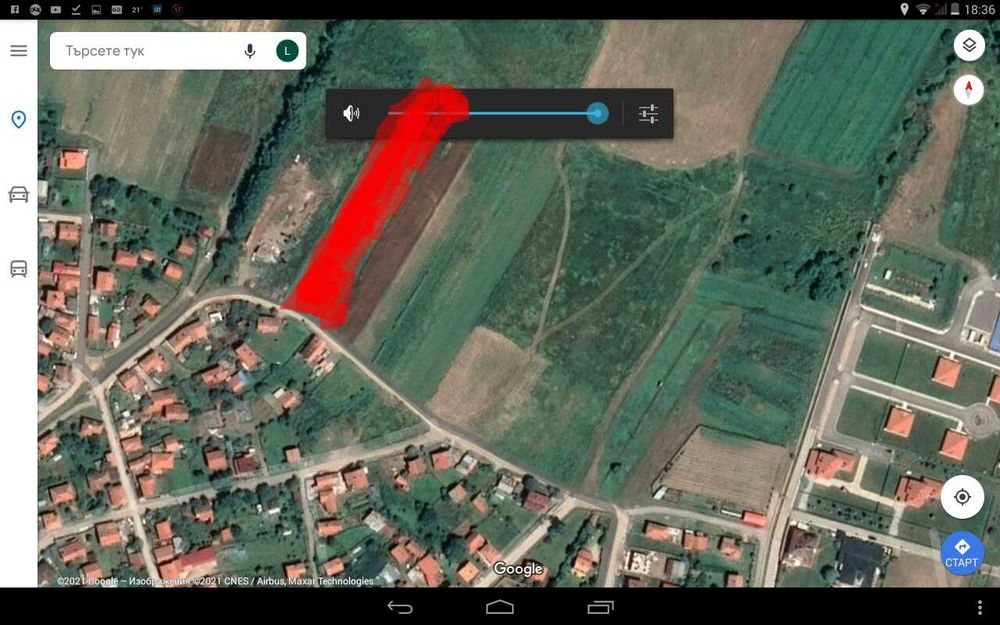Screen dimensions: 1000x625
Task: Go to the home screen
Action: pos(500,607)
